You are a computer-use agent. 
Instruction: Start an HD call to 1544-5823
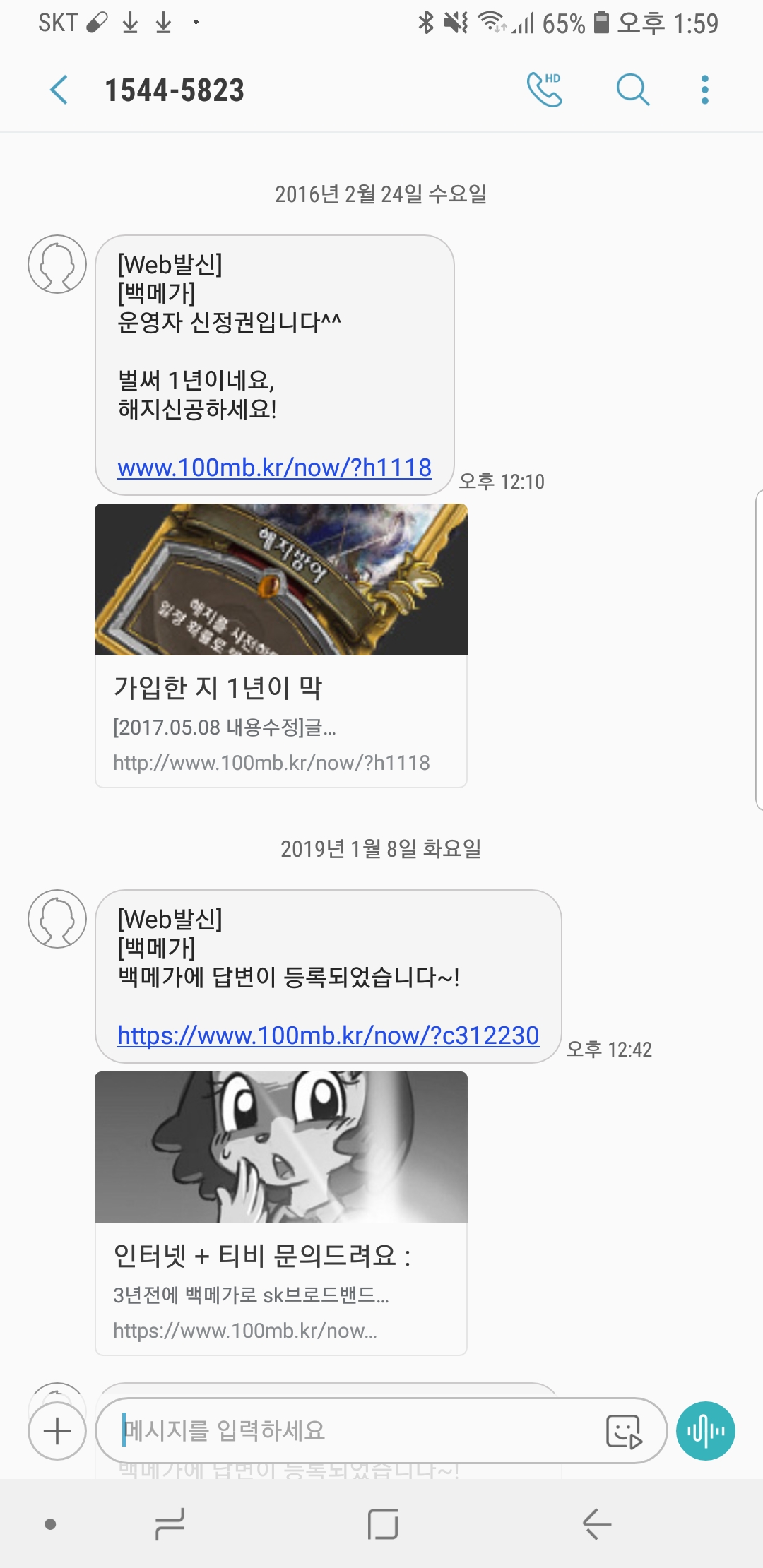(545, 90)
